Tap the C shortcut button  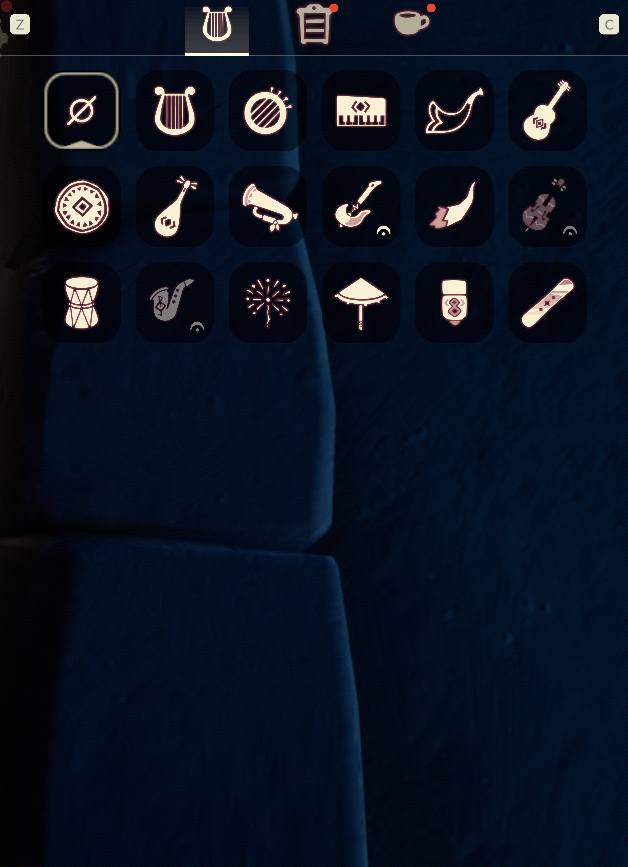pos(608,25)
